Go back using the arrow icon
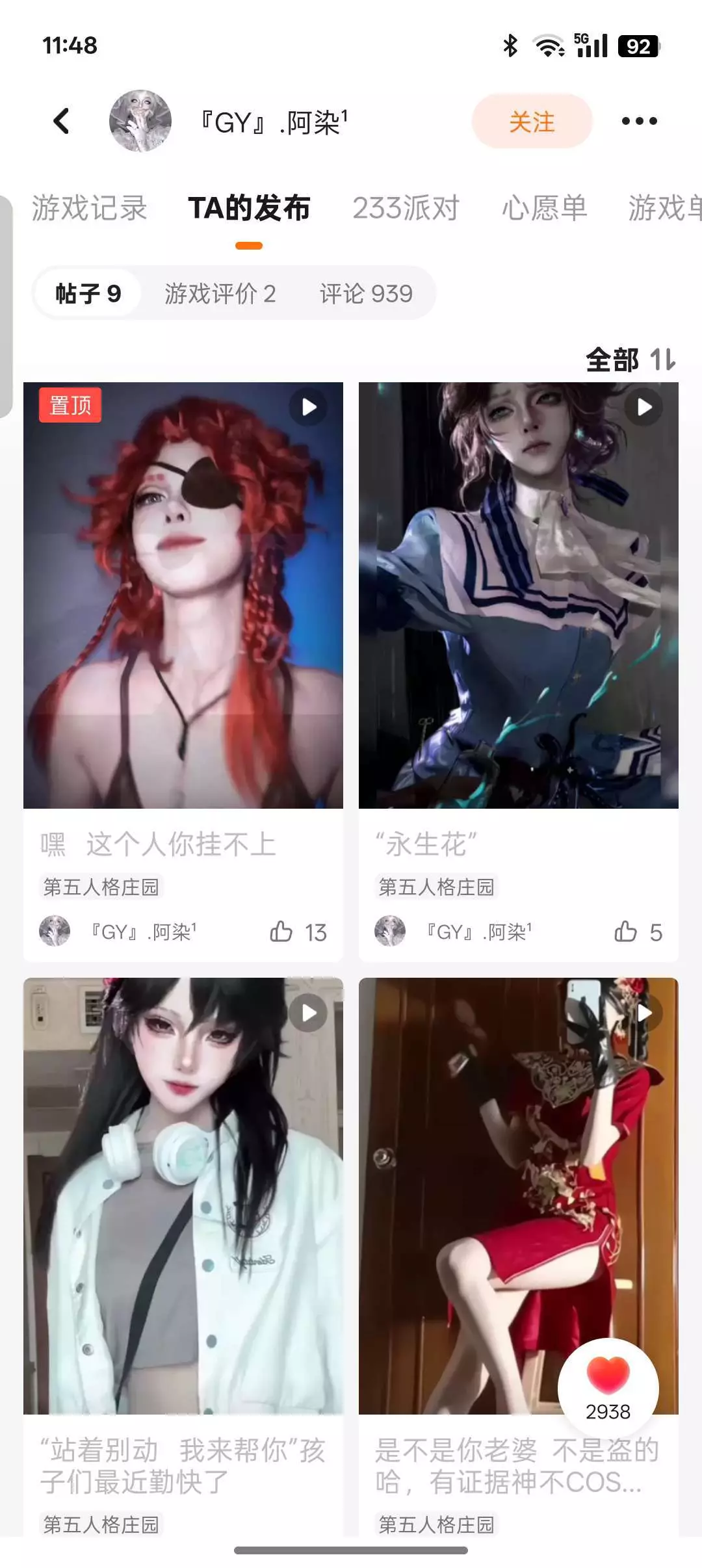The image size is (702, 1568). (62, 121)
